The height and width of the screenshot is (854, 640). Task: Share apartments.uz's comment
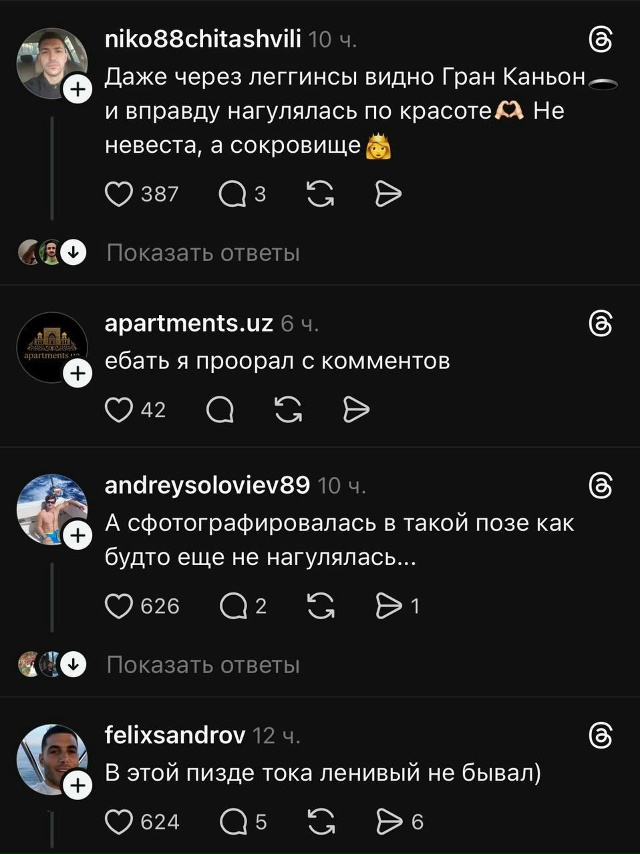pyautogui.click(x=357, y=409)
